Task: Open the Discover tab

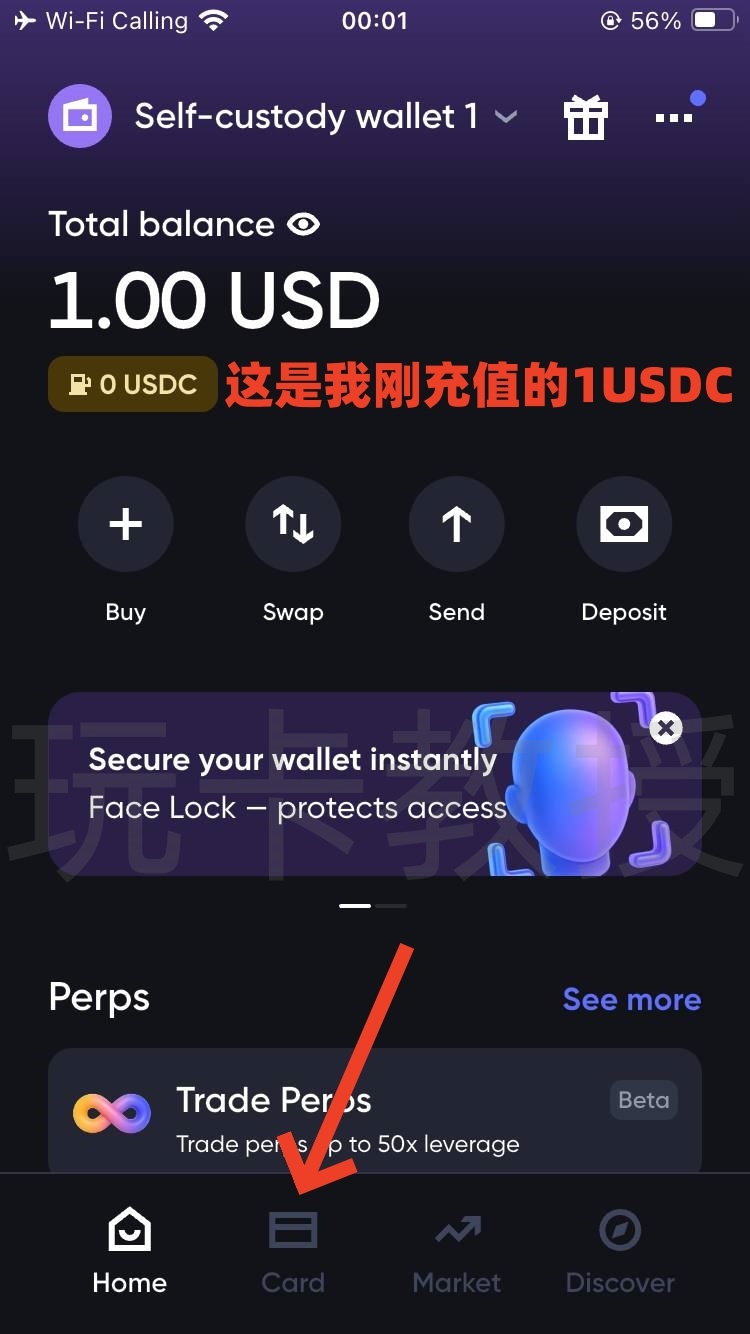Action: coord(620,1248)
